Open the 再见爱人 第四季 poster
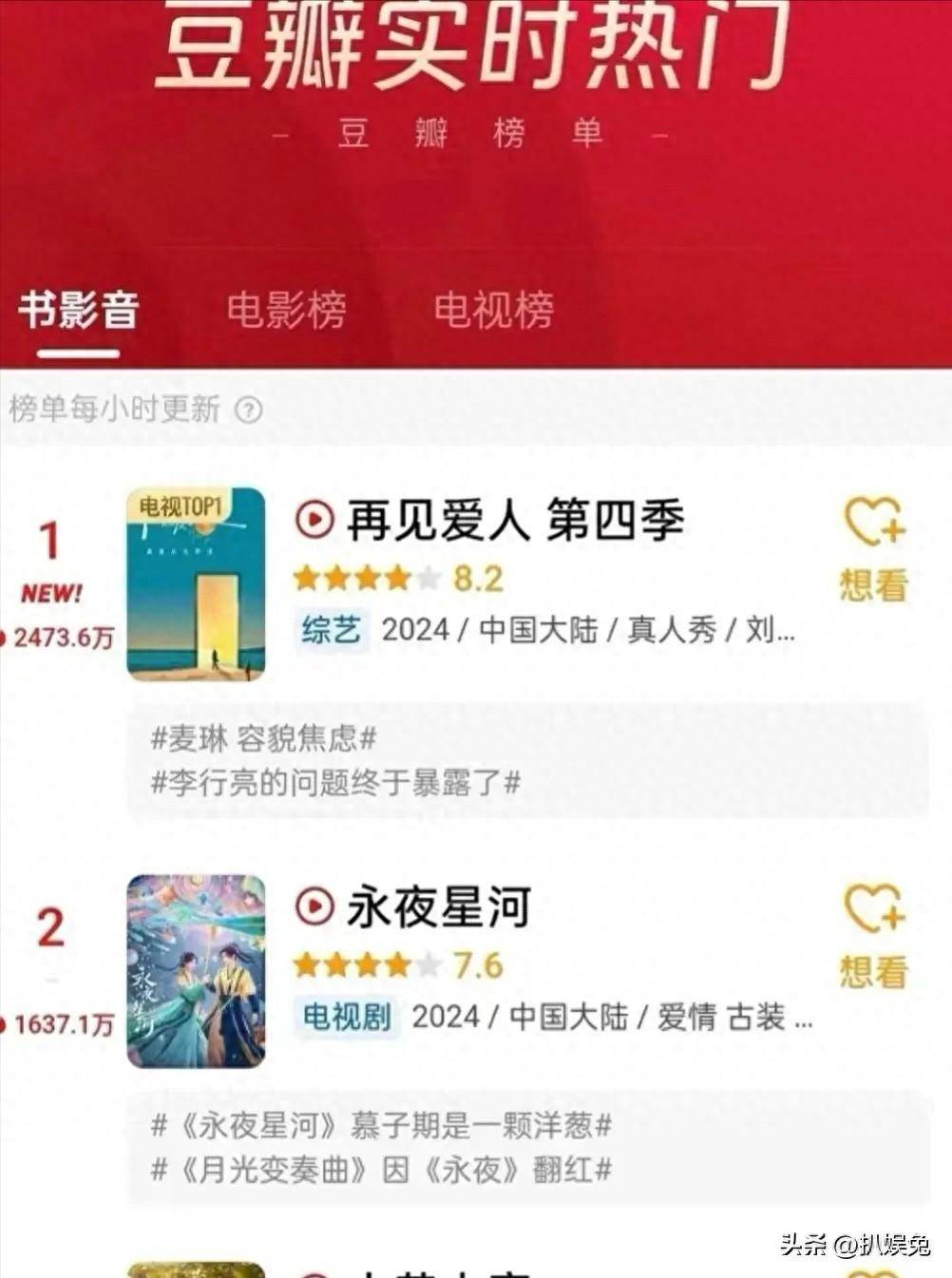 [x=196, y=583]
